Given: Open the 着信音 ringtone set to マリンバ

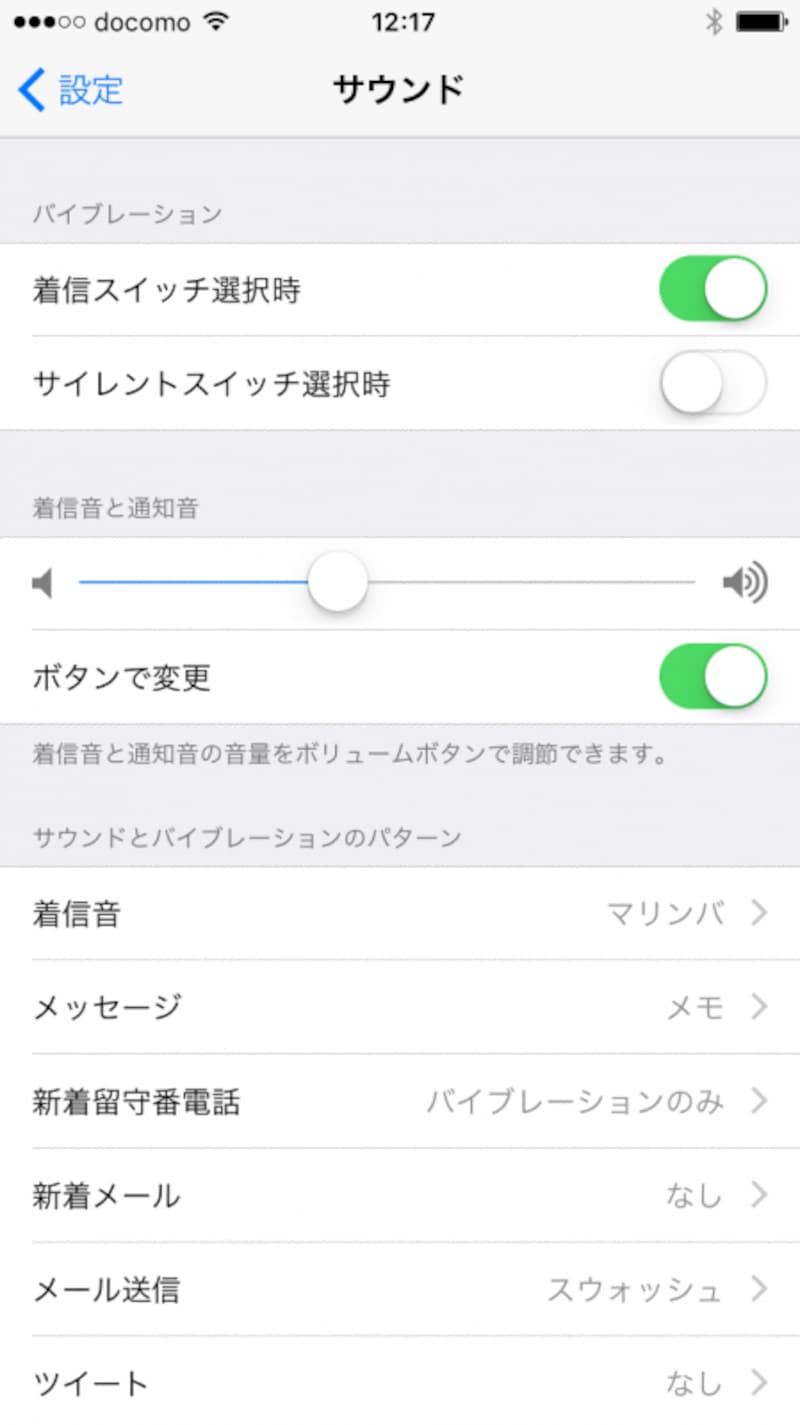Looking at the screenshot, I should pyautogui.click(x=400, y=913).
